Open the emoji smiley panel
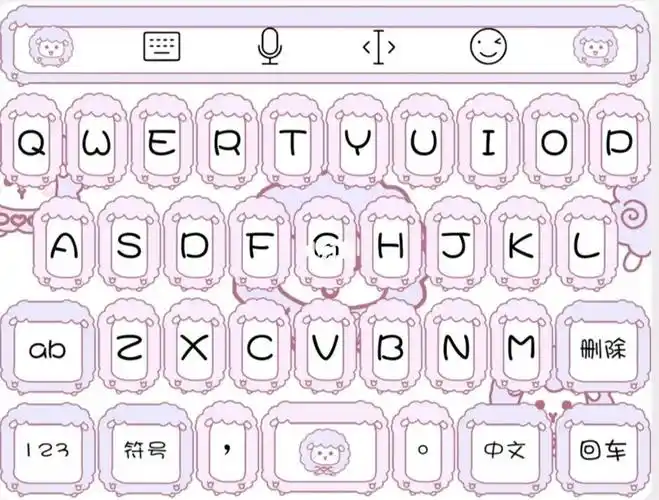The image size is (659, 500). pyautogui.click(x=489, y=46)
